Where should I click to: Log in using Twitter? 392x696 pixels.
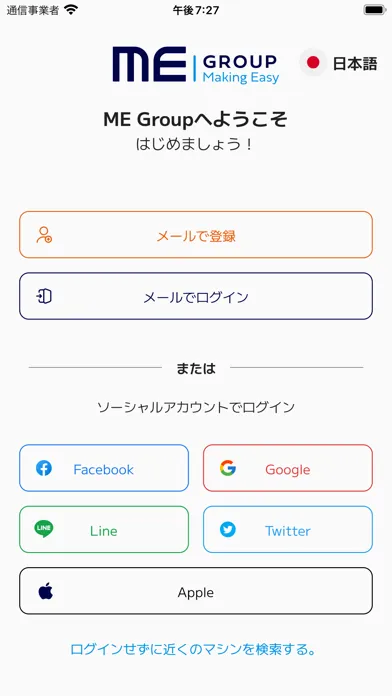tap(288, 530)
